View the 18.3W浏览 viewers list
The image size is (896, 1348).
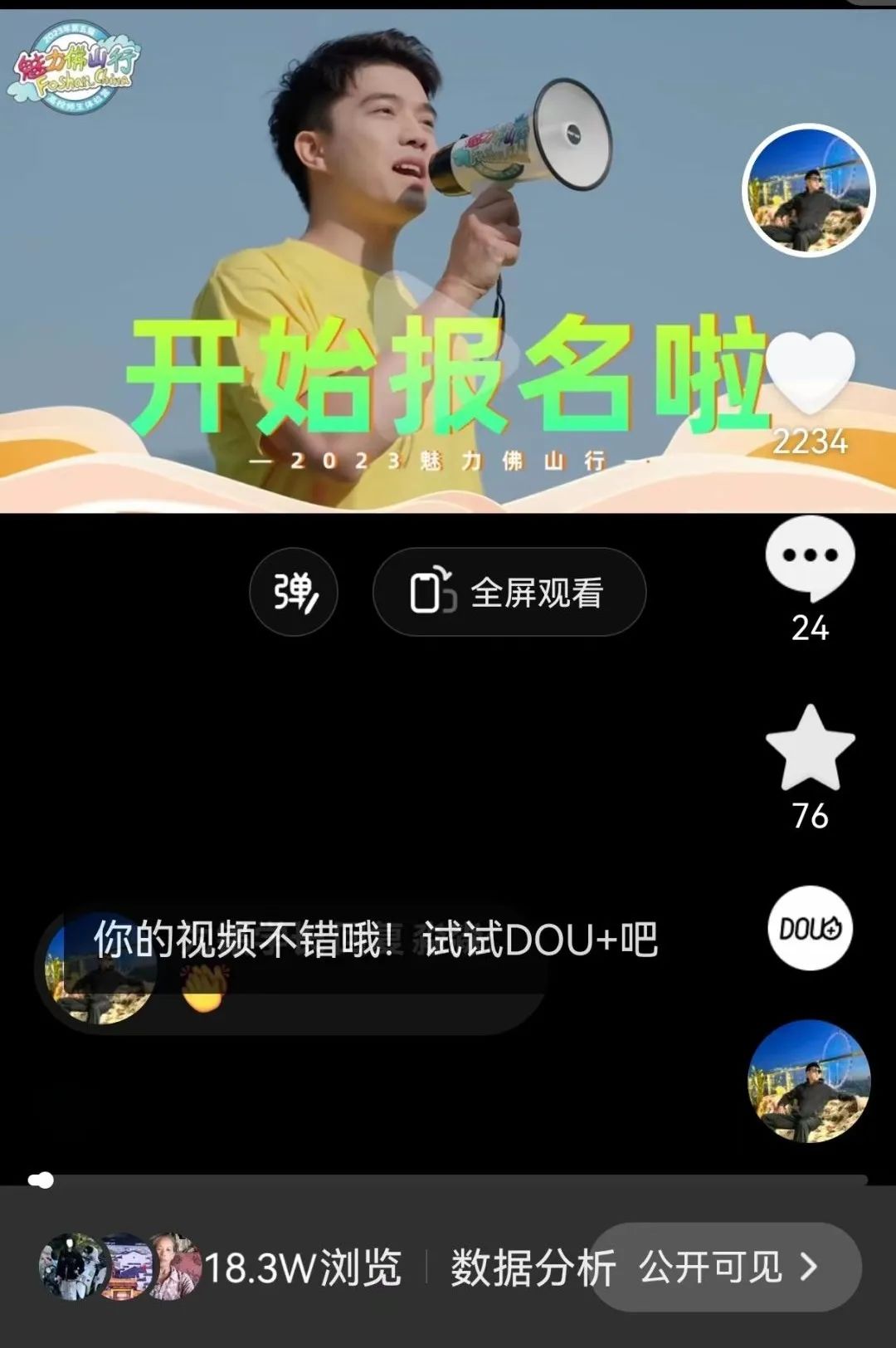[x=221, y=1267]
